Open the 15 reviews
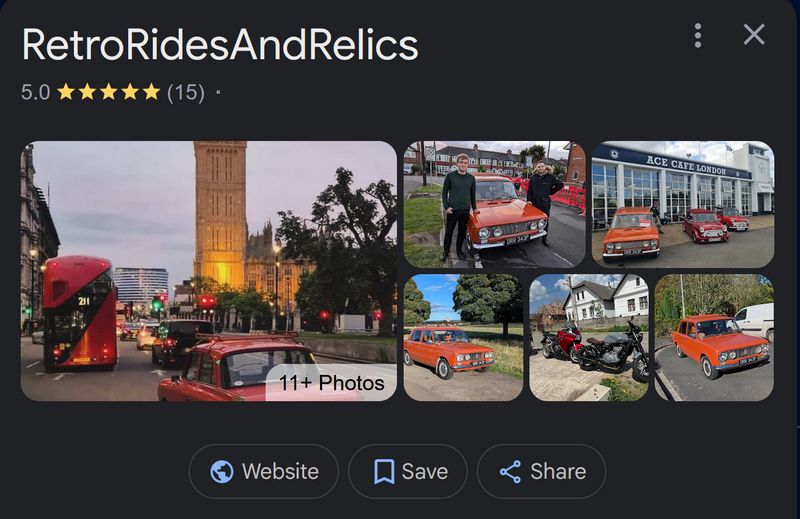The height and width of the screenshot is (519, 800). pos(185,92)
